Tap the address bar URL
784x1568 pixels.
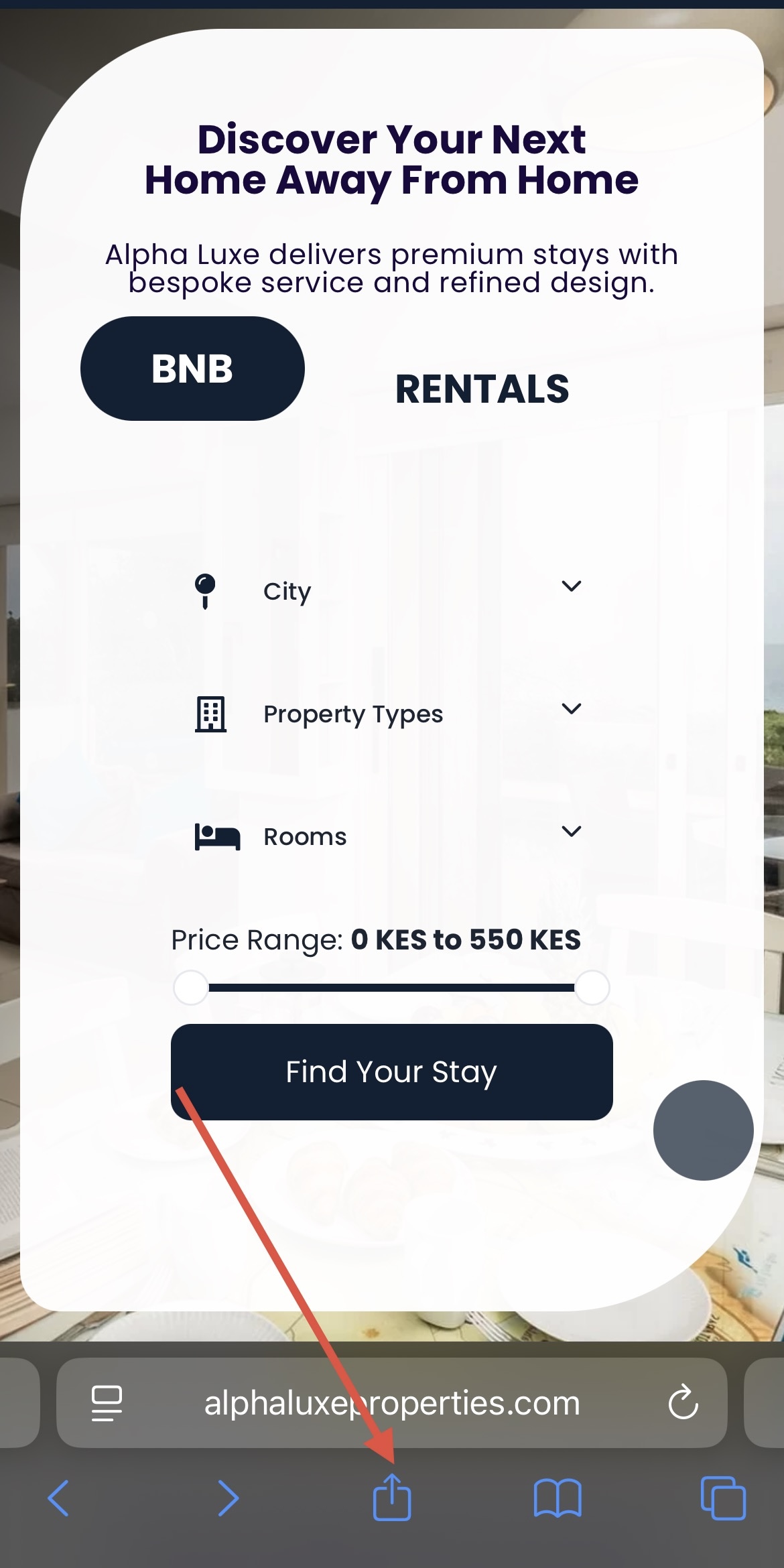[x=392, y=1402]
